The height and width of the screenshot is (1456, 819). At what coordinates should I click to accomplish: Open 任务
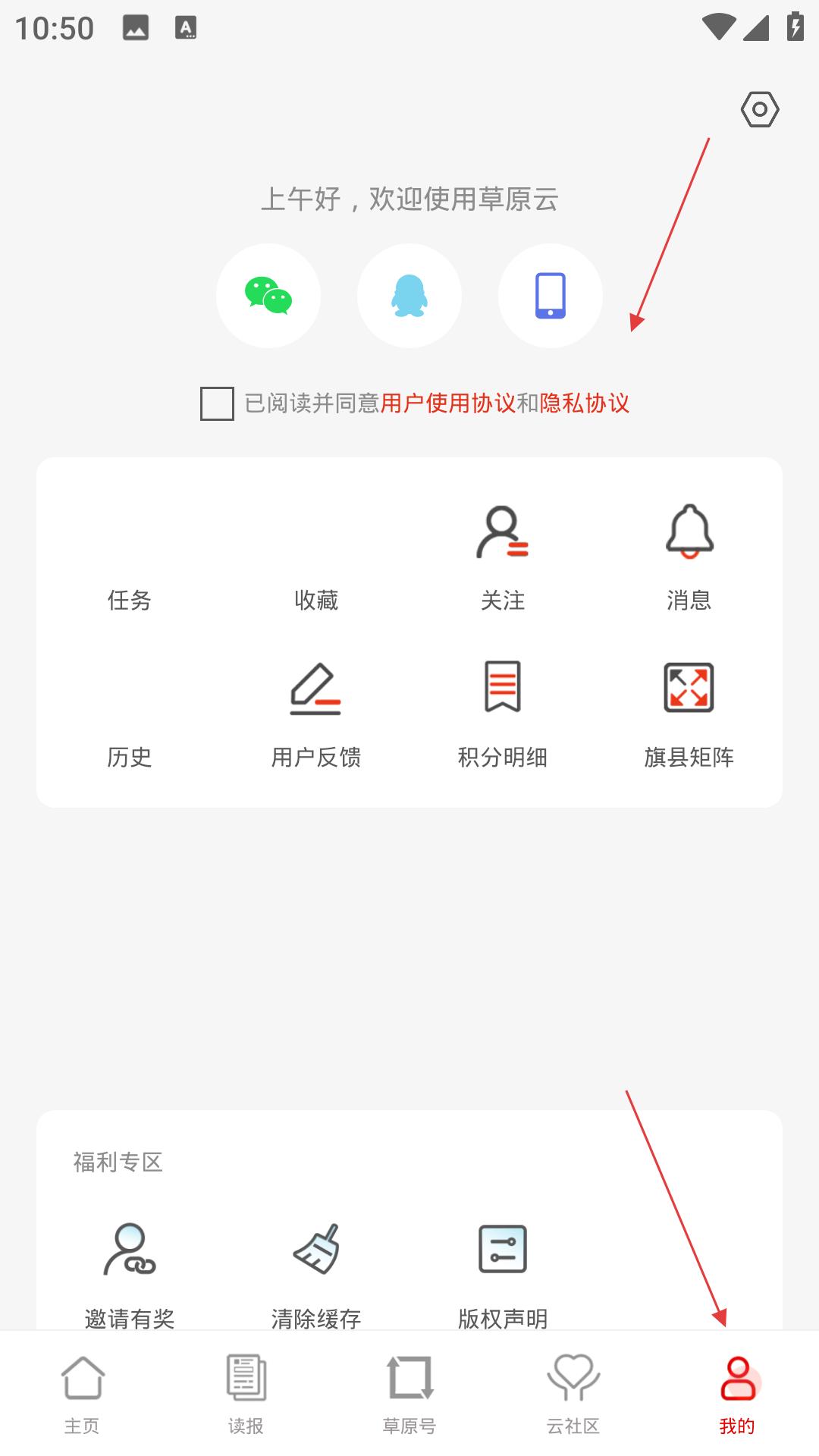130,600
